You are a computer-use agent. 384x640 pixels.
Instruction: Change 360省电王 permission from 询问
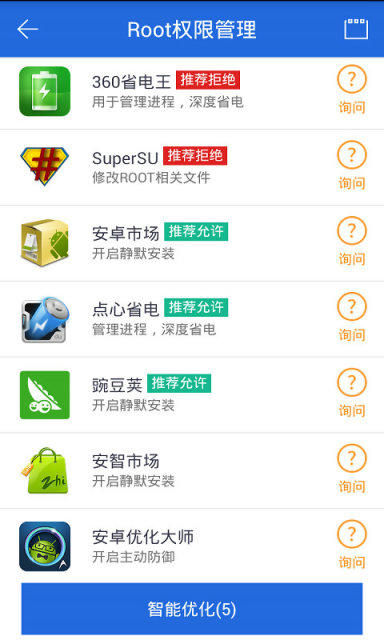point(352,89)
